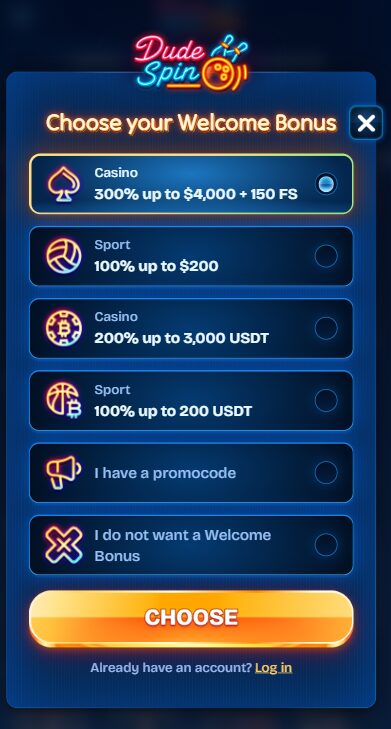Open the Log in link

click(x=273, y=668)
